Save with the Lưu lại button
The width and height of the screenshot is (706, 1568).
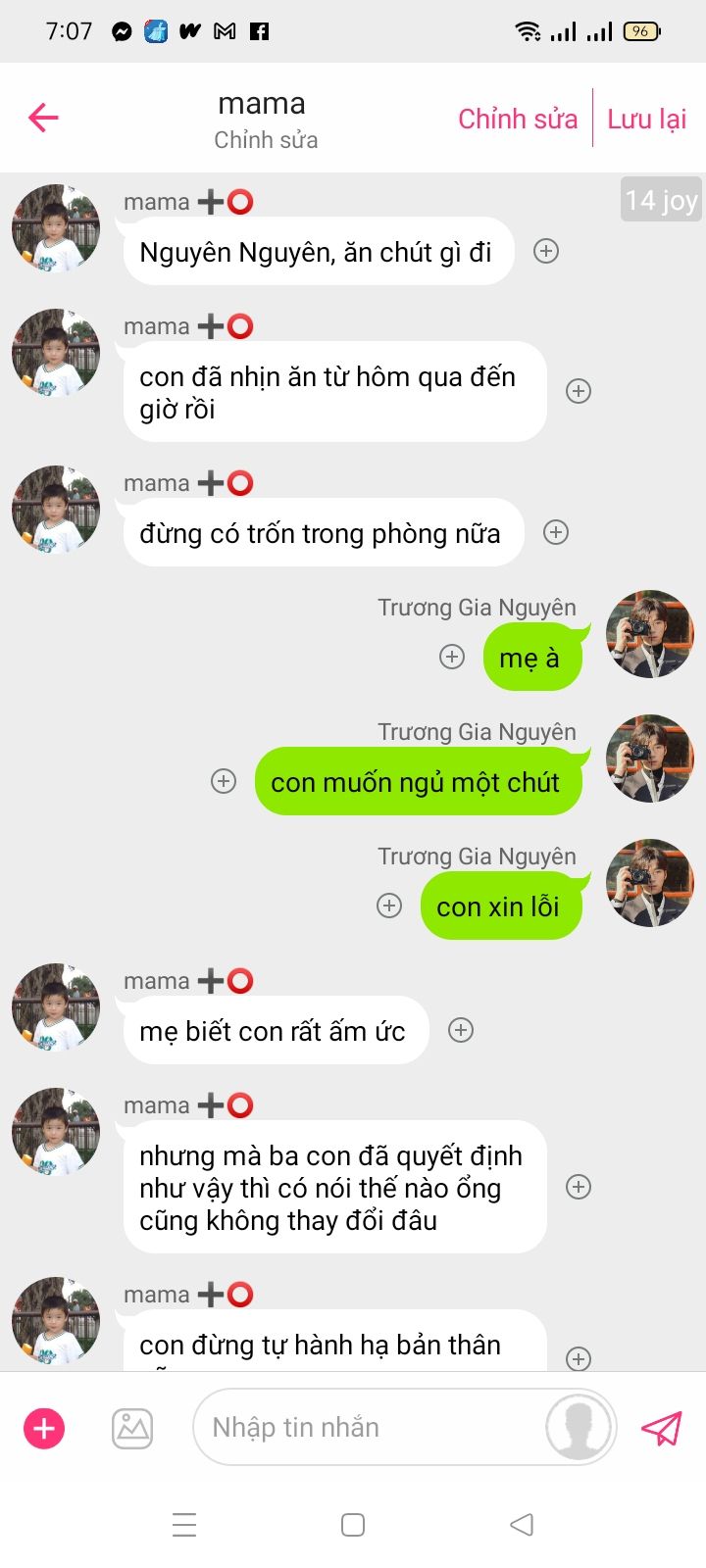647,119
